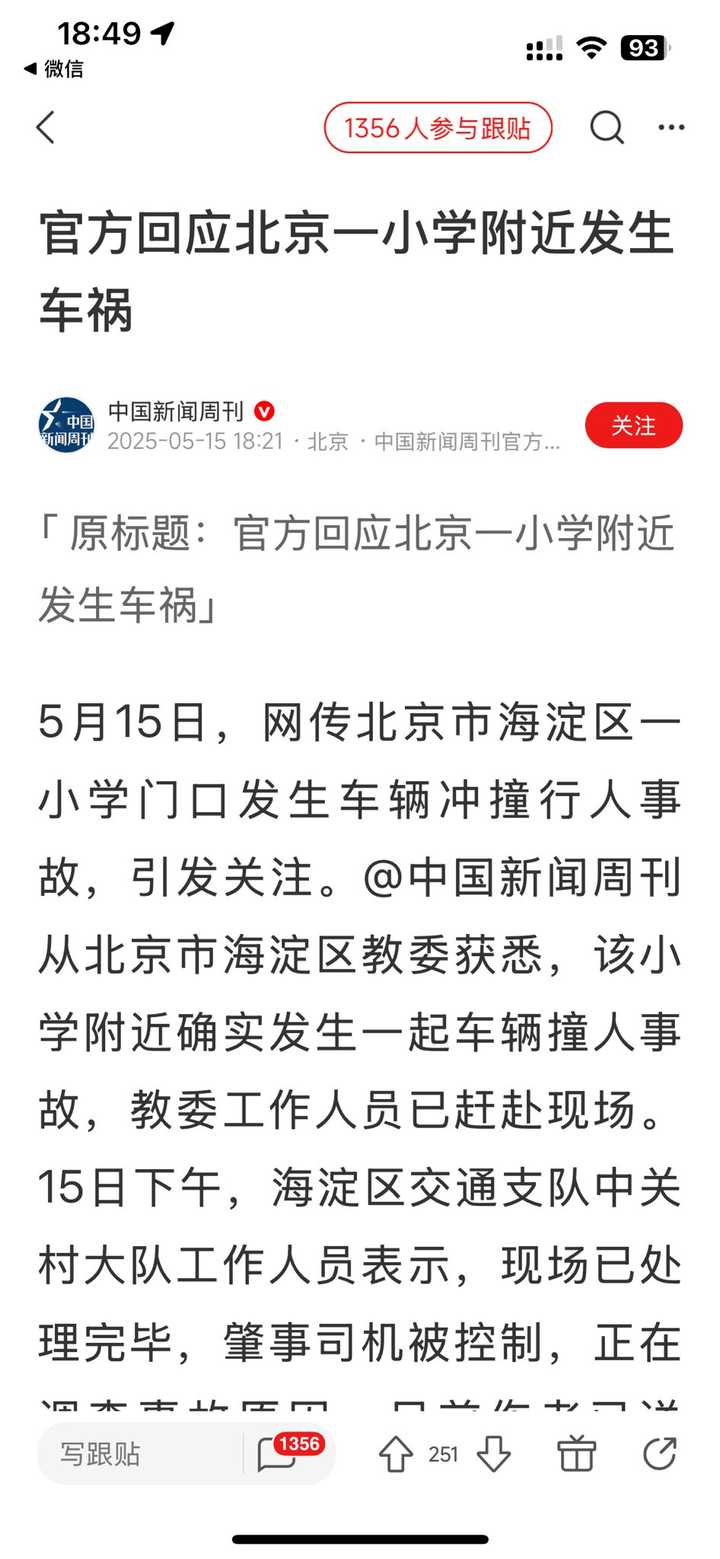Upvote the article with the up arrow
The height and width of the screenshot is (1559, 720).
point(396,1455)
